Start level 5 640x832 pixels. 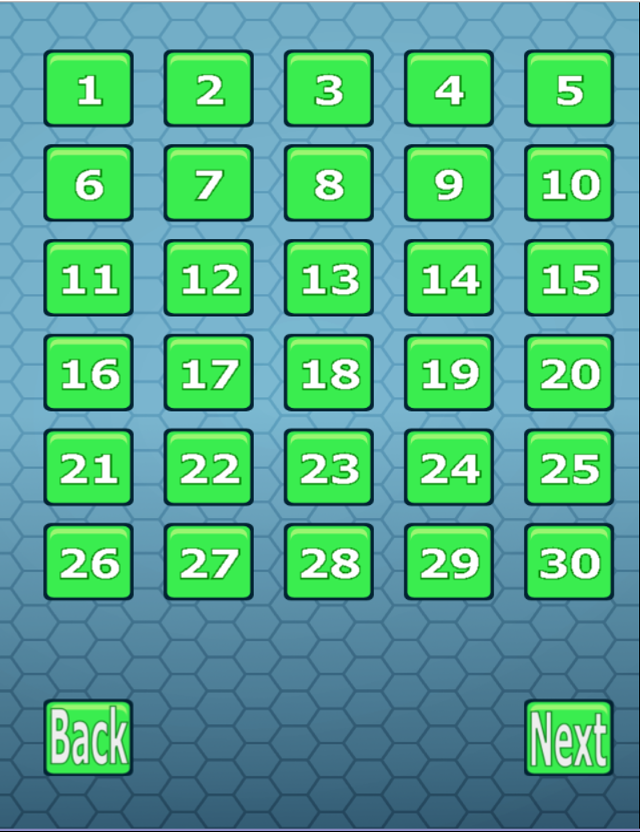[x=568, y=89]
